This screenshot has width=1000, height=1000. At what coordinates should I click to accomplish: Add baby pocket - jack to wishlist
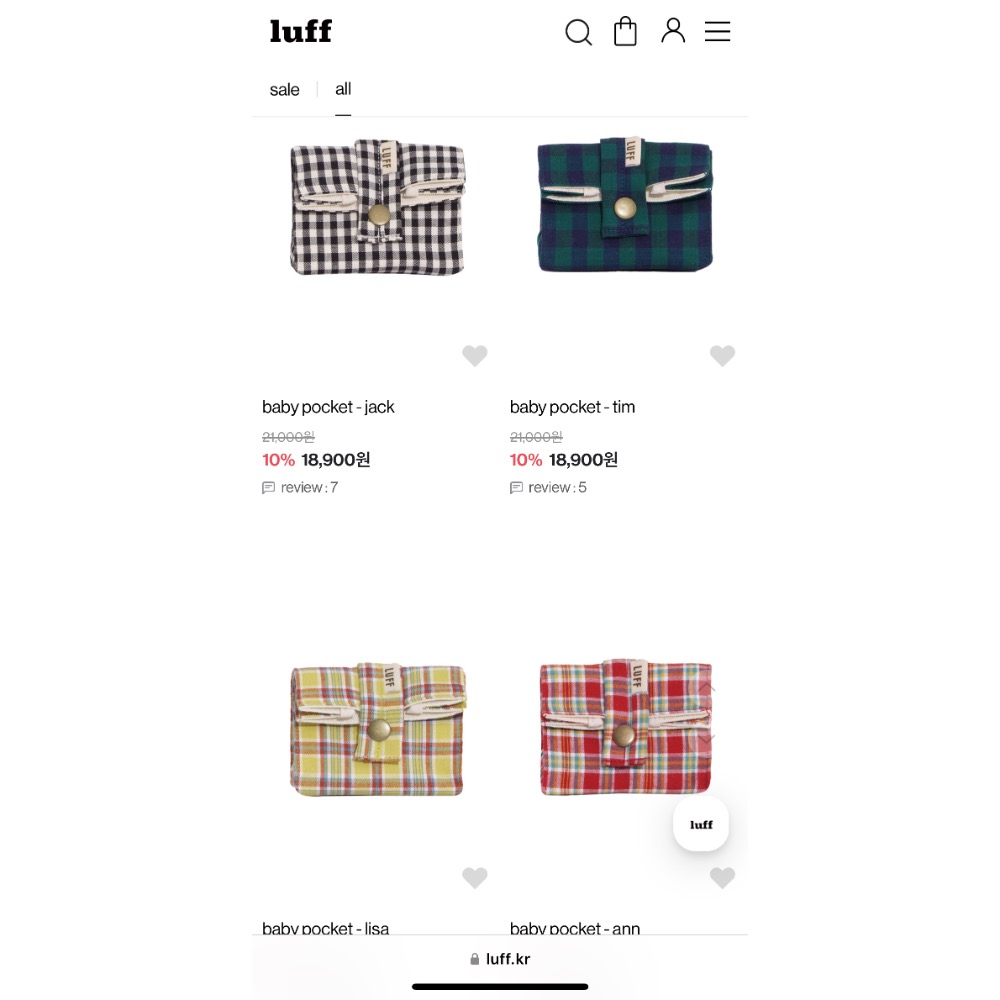pyautogui.click(x=475, y=355)
